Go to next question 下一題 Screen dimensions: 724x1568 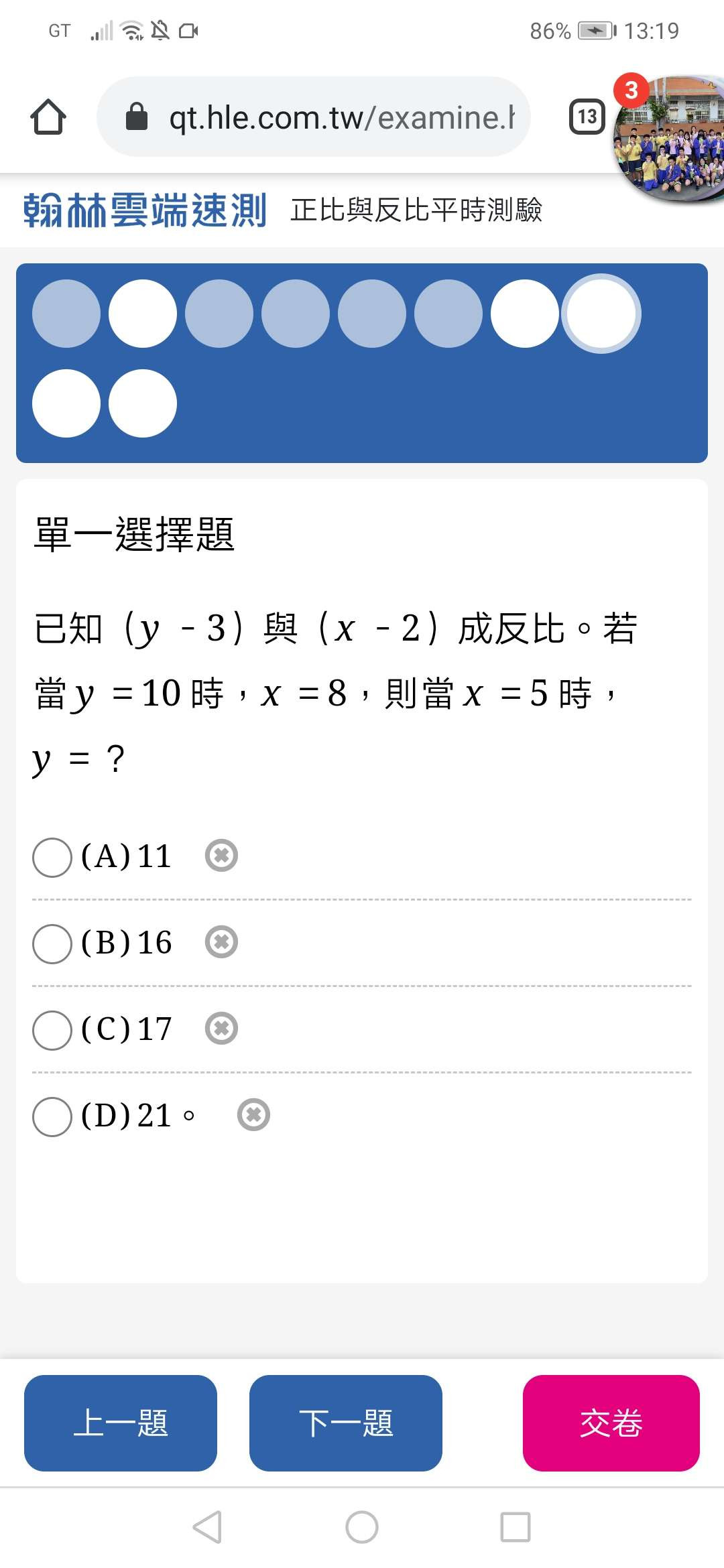(x=346, y=1423)
